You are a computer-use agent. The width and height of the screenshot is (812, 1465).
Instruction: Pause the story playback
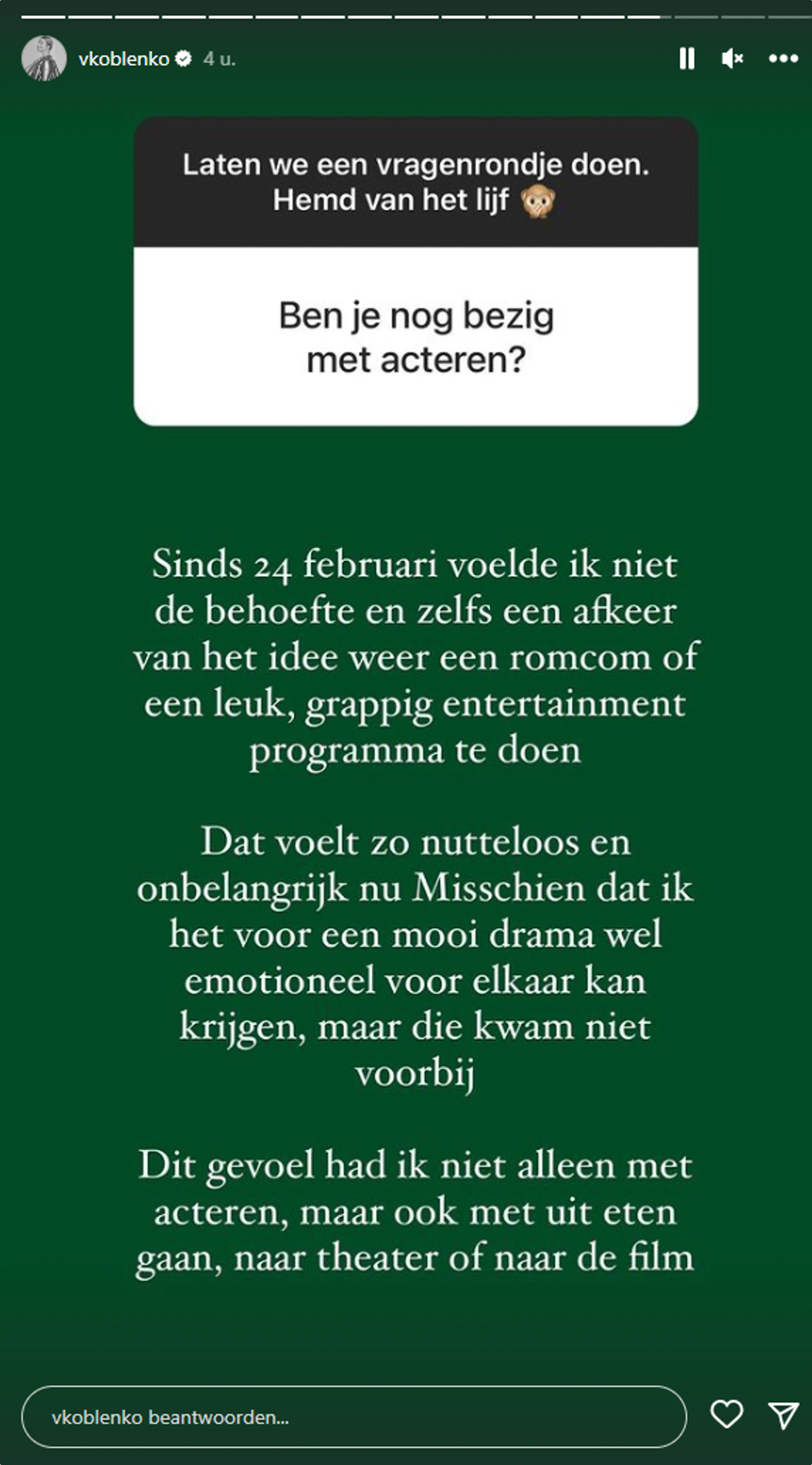pyautogui.click(x=687, y=59)
